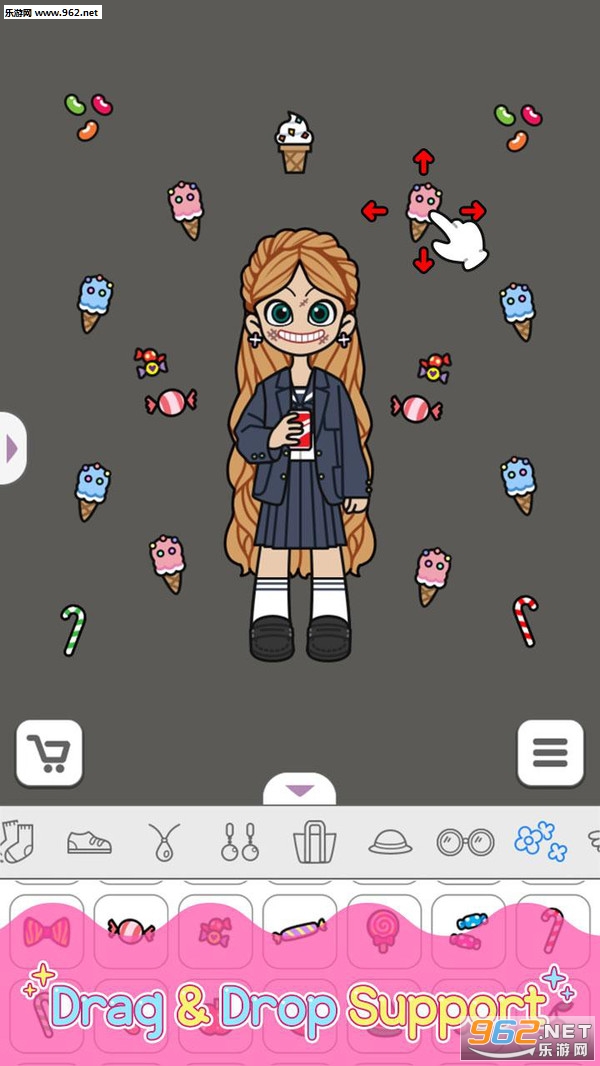Image resolution: width=600 pixels, height=1066 pixels.
Task: View the glasses category
Action: click(x=465, y=842)
